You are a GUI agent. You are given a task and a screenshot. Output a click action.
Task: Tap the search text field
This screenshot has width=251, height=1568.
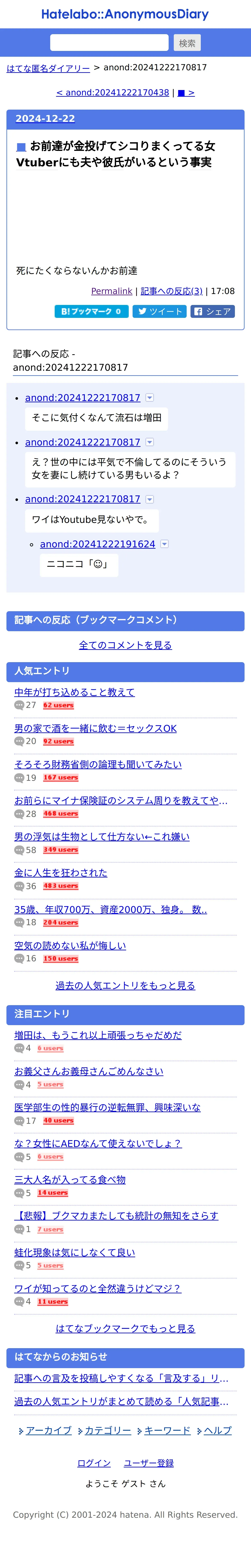pyautogui.click(x=109, y=43)
